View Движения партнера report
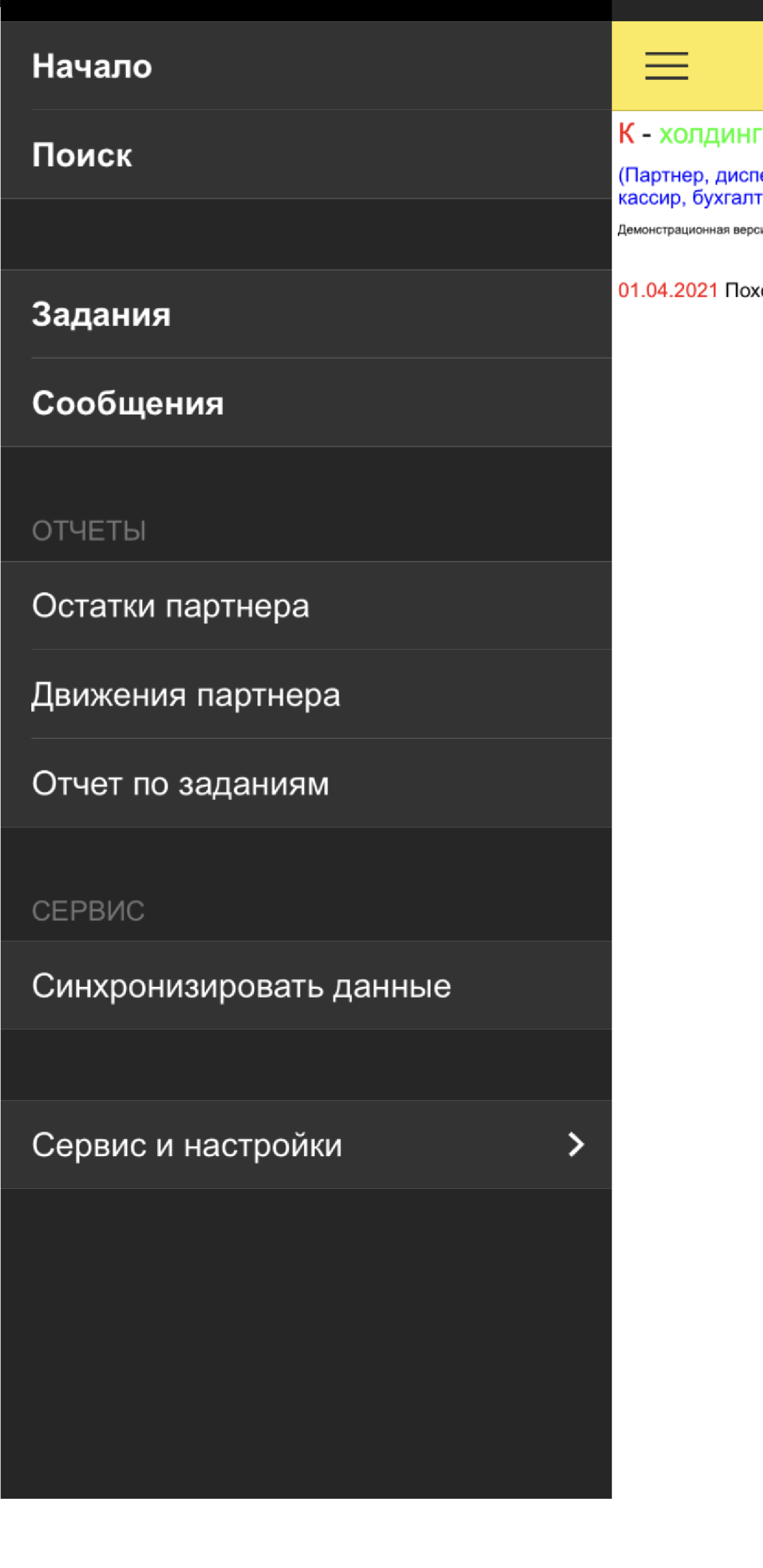The width and height of the screenshot is (763, 1568). click(305, 695)
